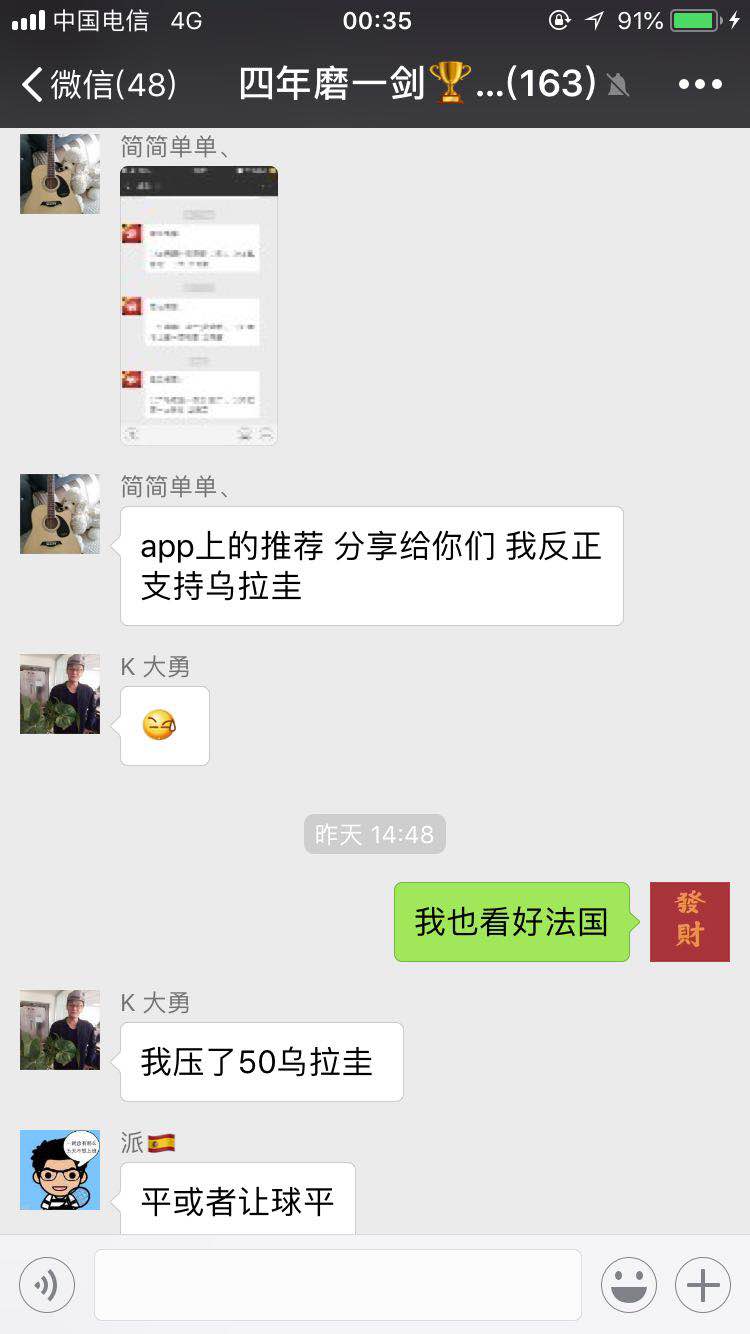The height and width of the screenshot is (1334, 750).
Task: Select the green bubble 我也看好法国
Action: pos(511,920)
